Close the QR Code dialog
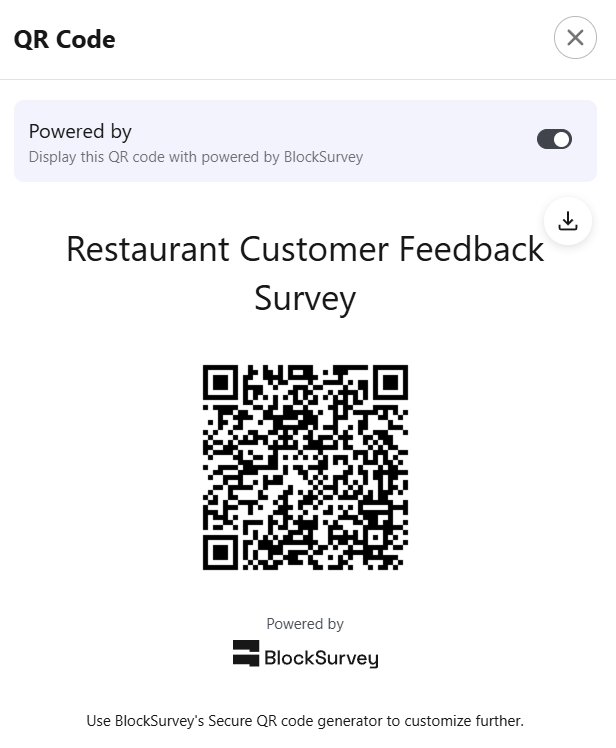This screenshot has width=616, height=748. 575,38
